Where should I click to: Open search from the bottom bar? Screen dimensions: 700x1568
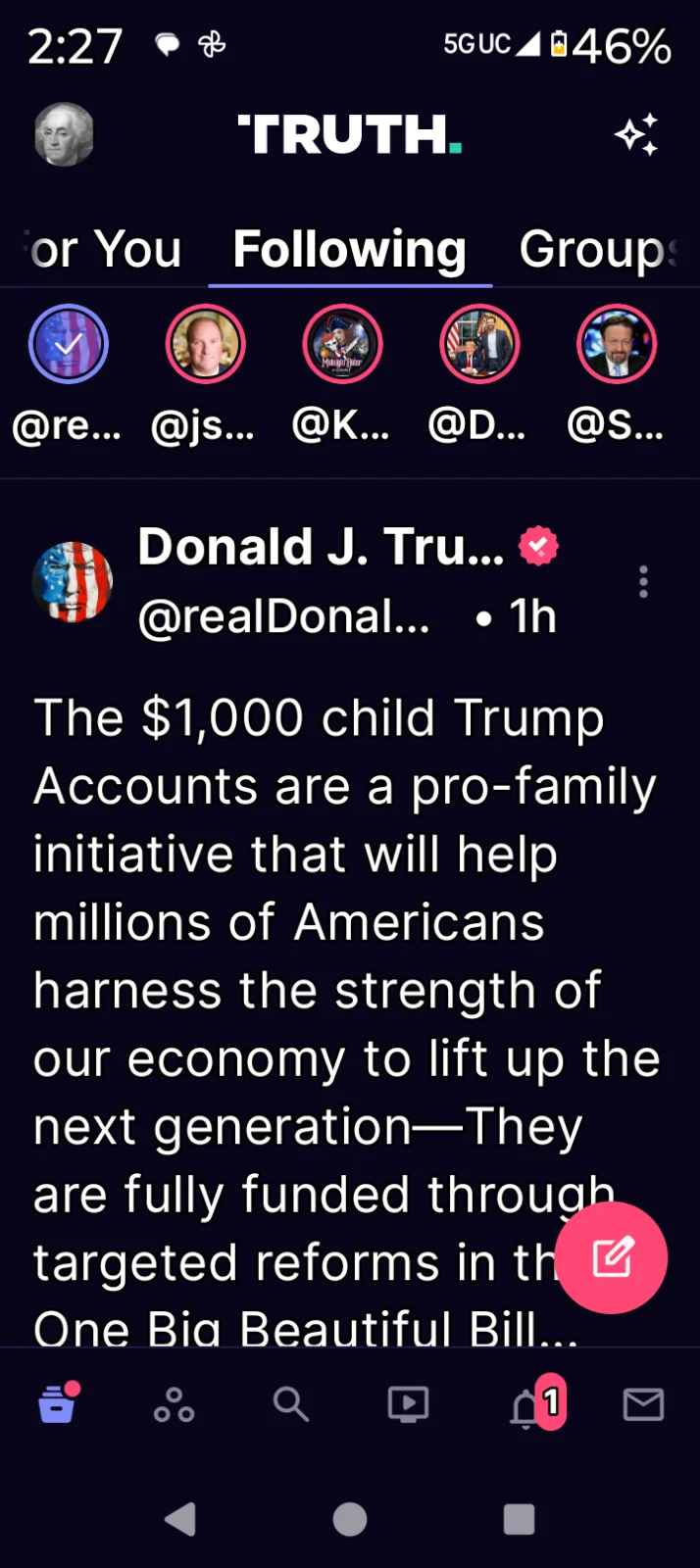pyautogui.click(x=290, y=1405)
